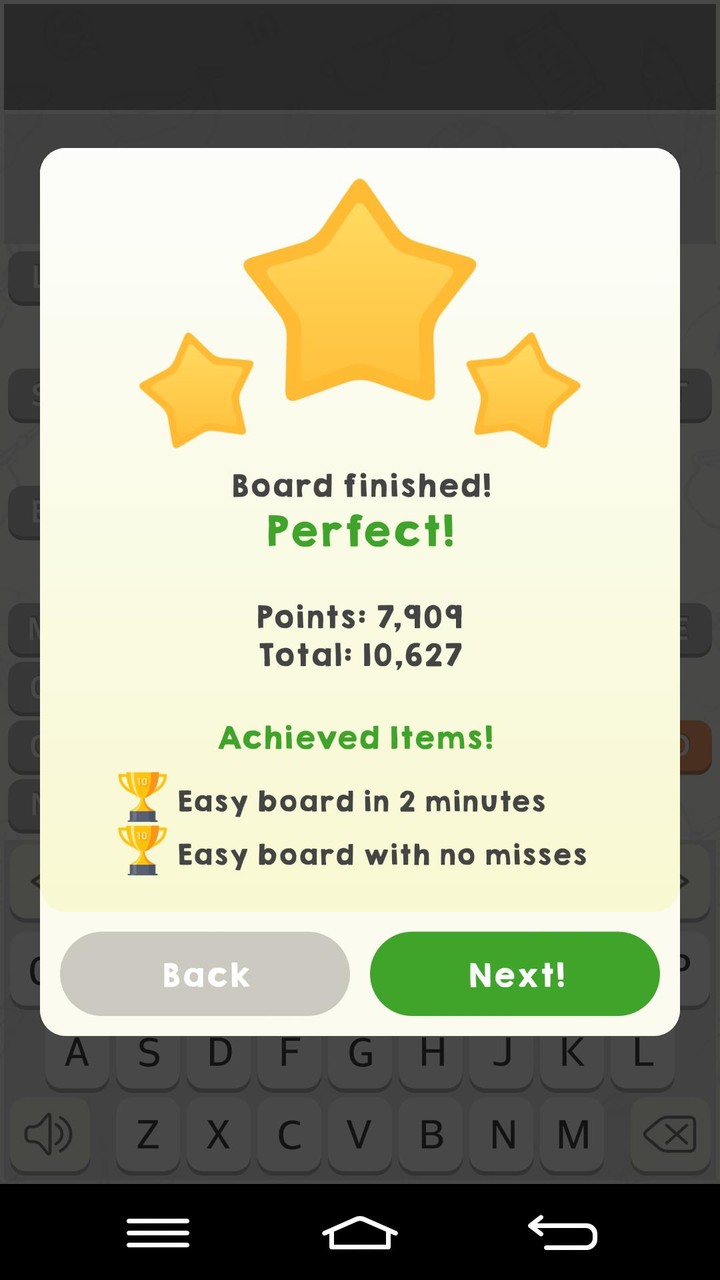
Task: Go back using the Back button
Action: pos(205,974)
